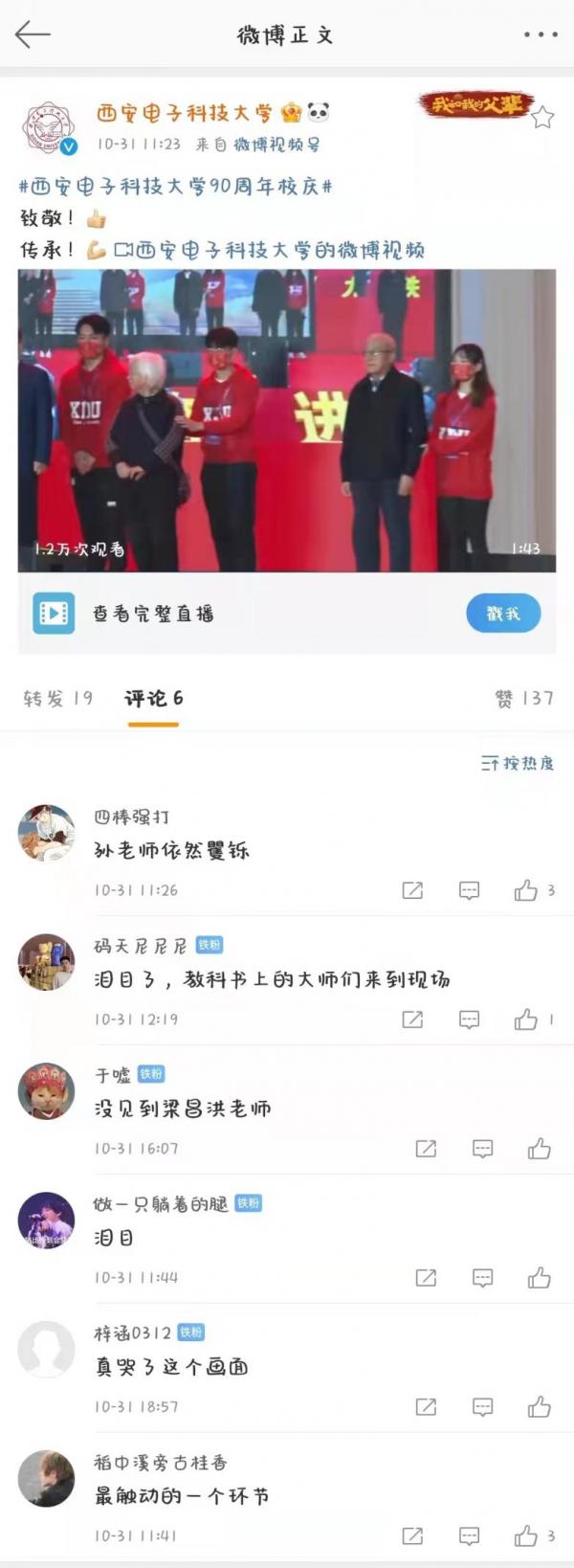This screenshot has width=574, height=1568.
Task: Reply to 四棒强打's comment
Action: (x=469, y=890)
